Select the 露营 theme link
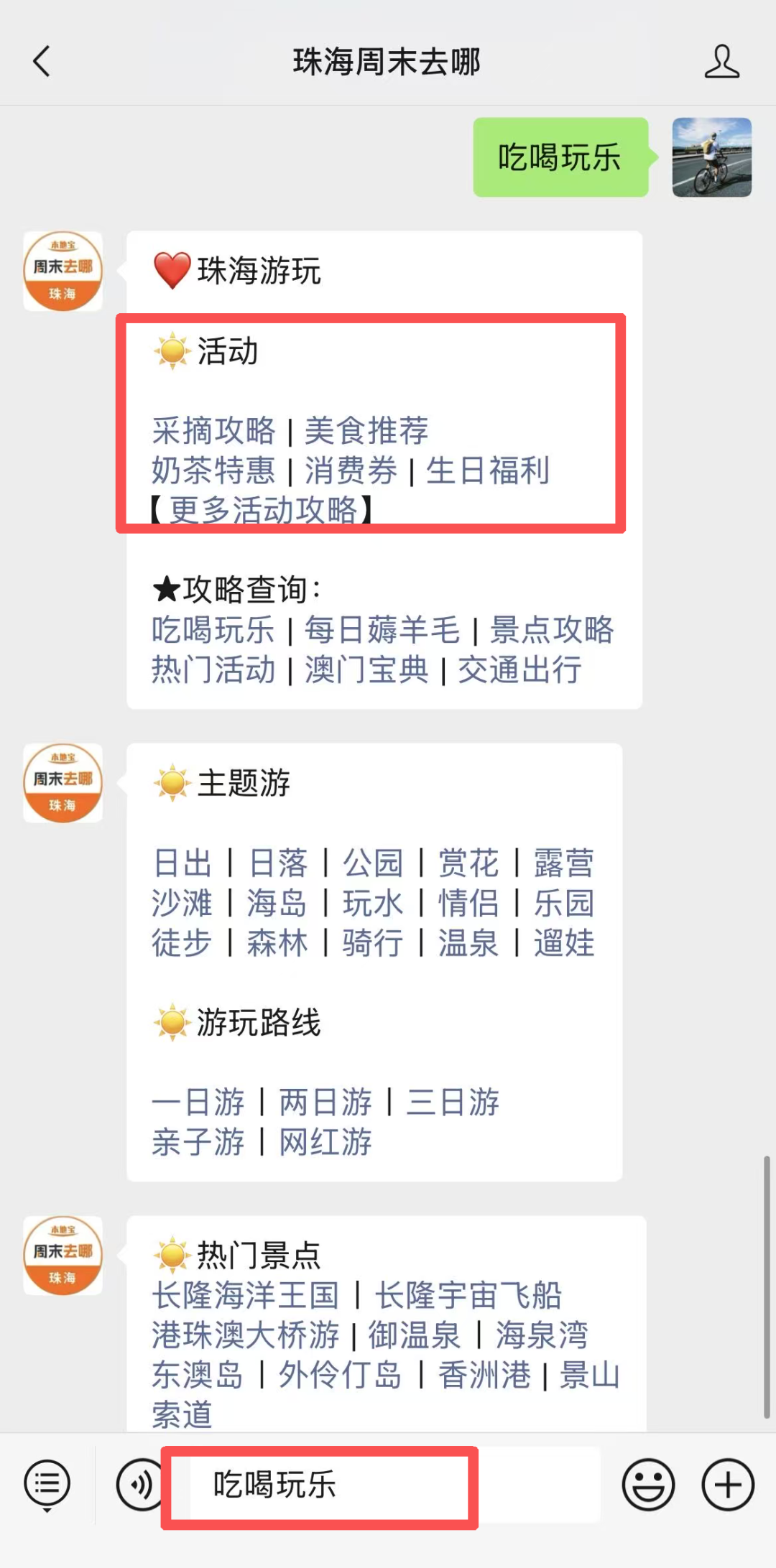Screen dimensions: 776x1568 coord(564,863)
